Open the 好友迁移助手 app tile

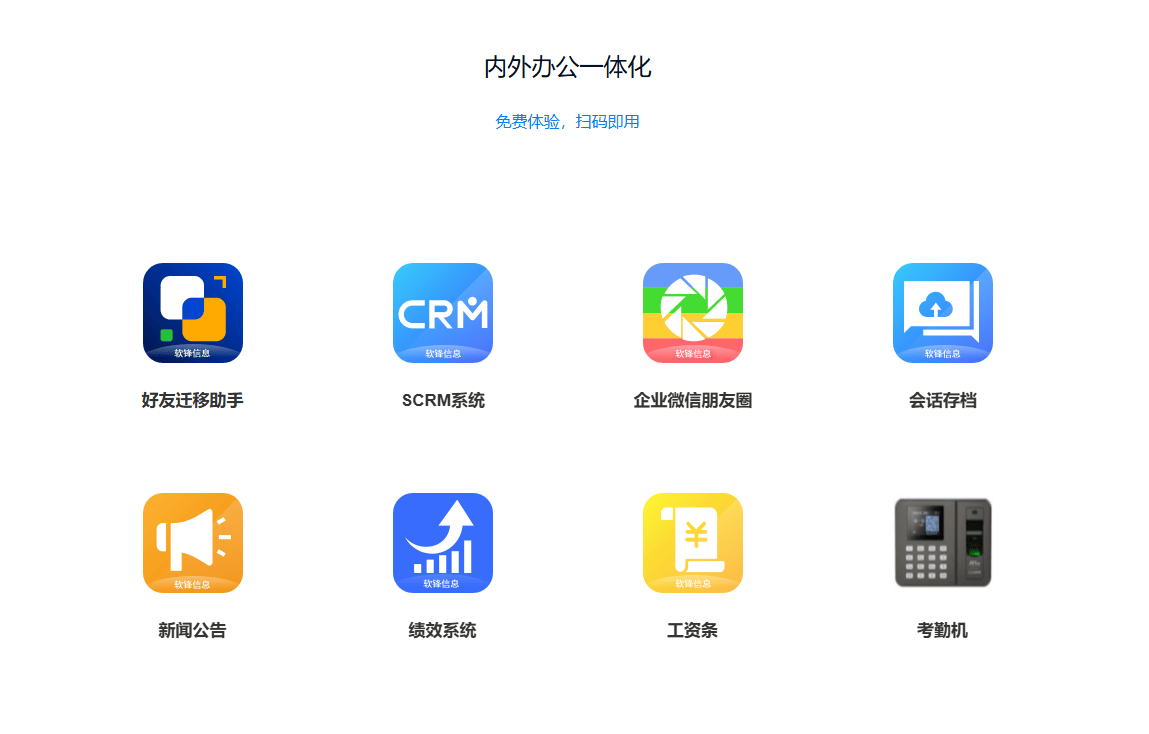coord(193,313)
